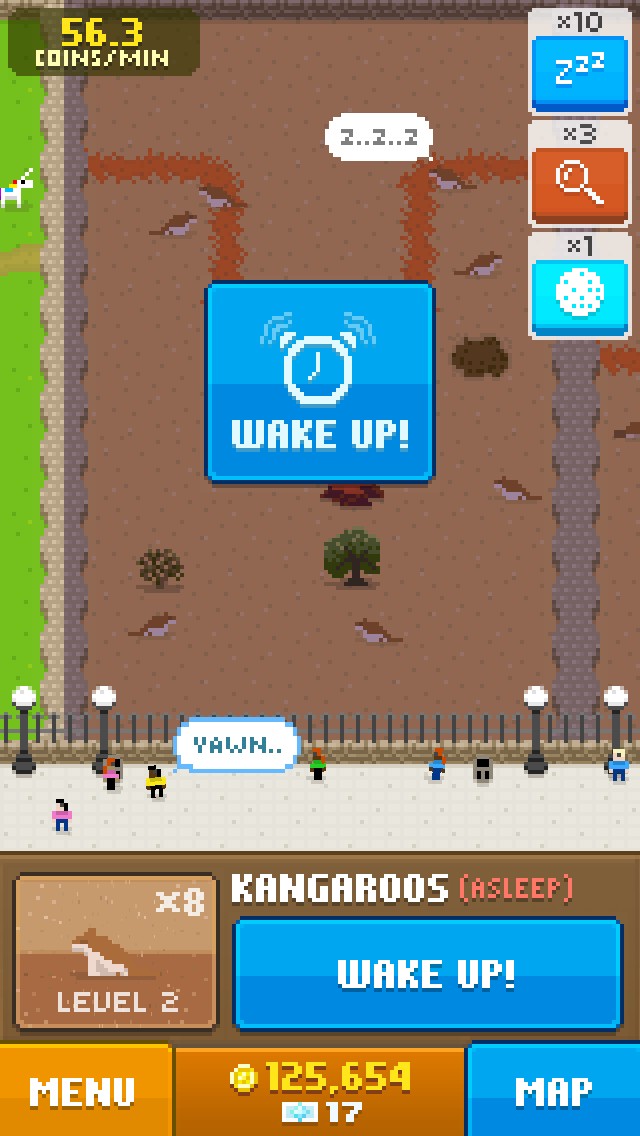Tap the big alarm clock Wake Up button
The image size is (640, 1136).
pyautogui.click(x=320, y=381)
